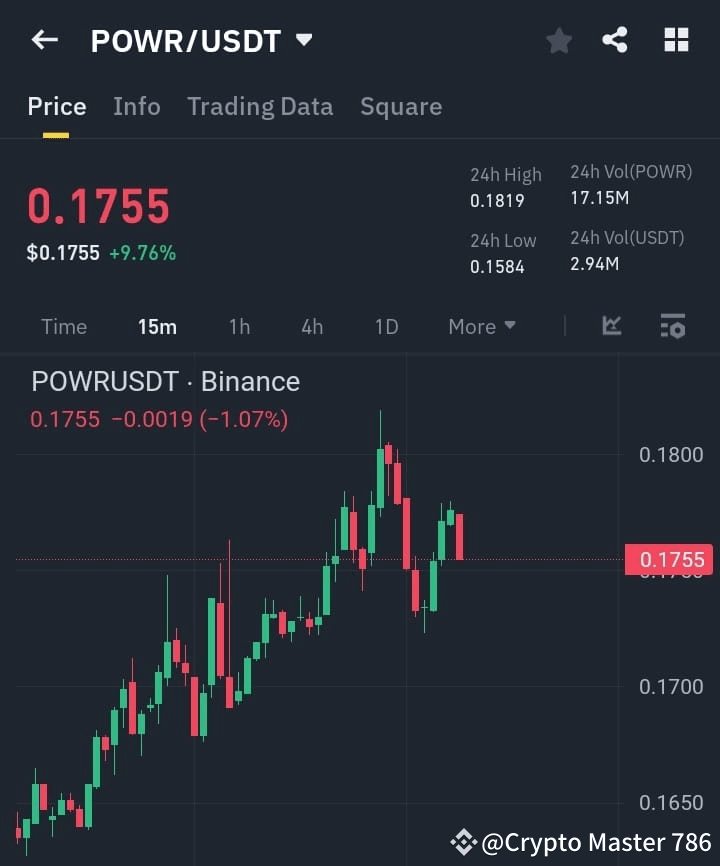This screenshot has width=720, height=866.
Task: Click the red 0.1755 price axis label
Action: (x=669, y=559)
